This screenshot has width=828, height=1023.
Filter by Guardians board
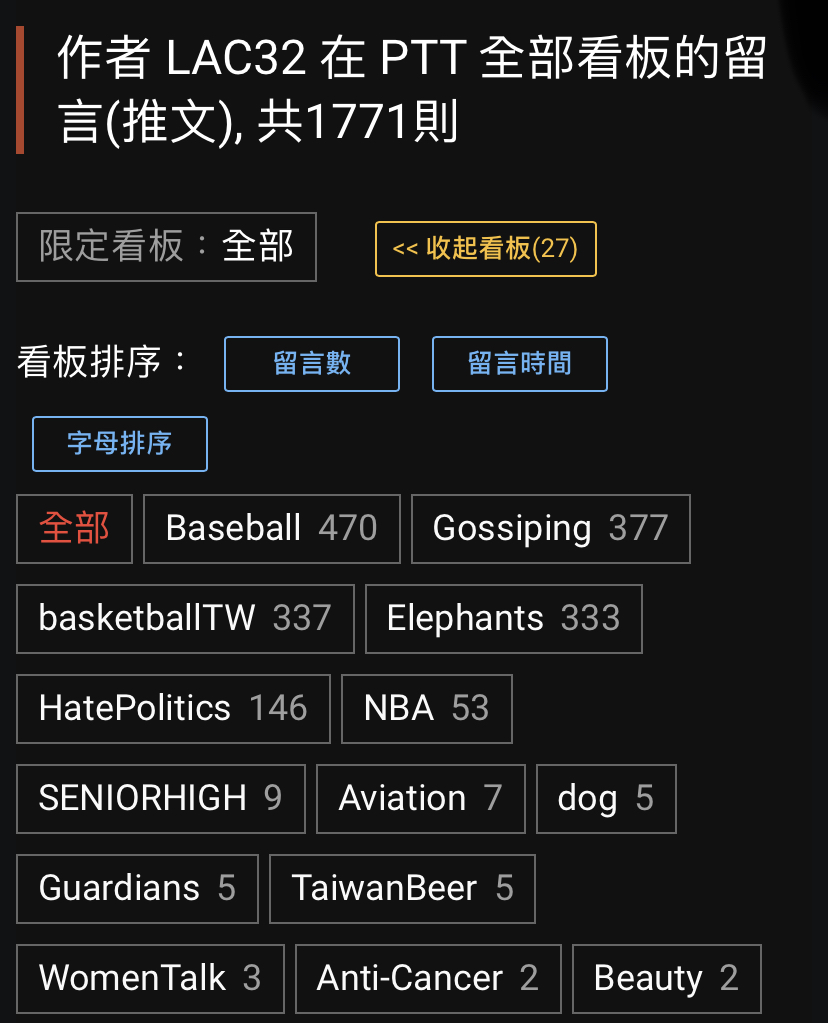pos(137,889)
